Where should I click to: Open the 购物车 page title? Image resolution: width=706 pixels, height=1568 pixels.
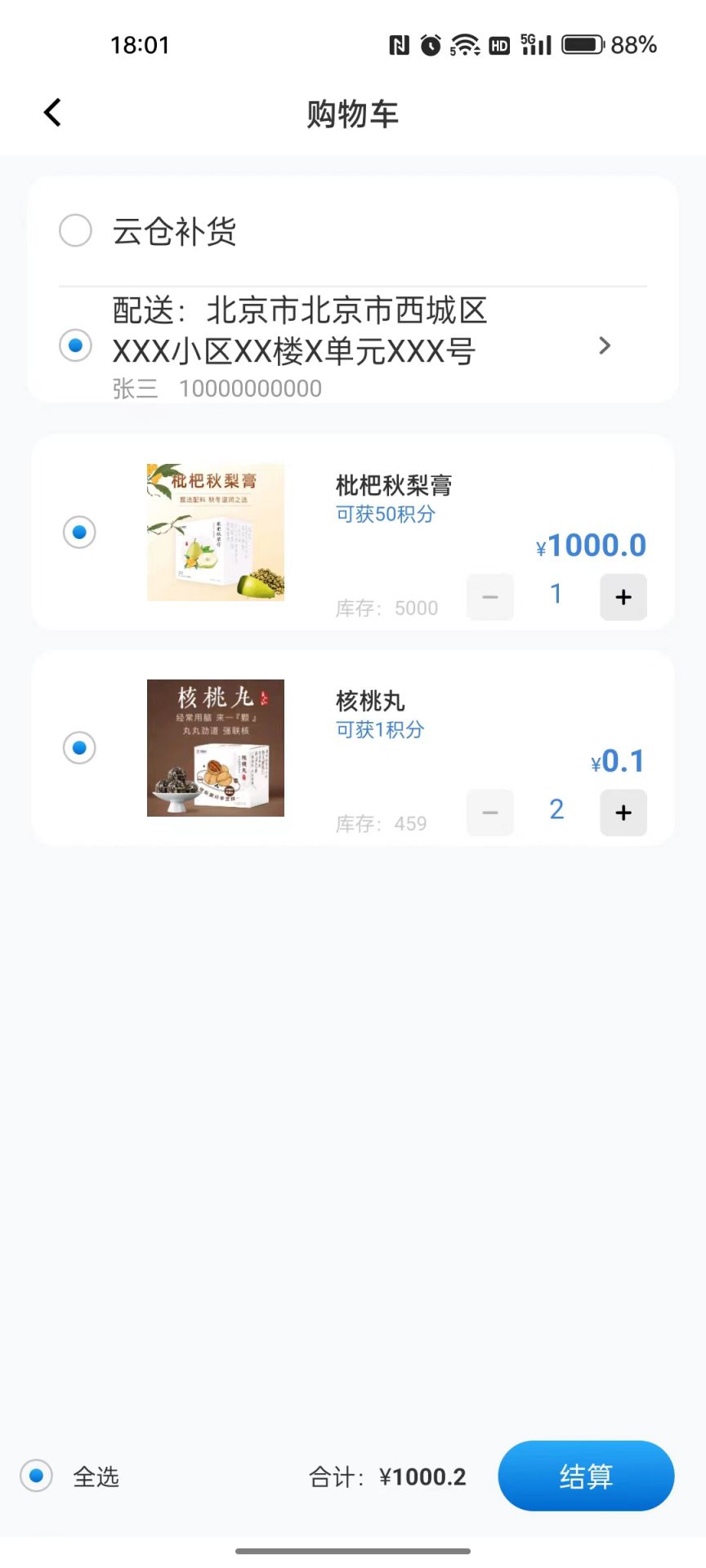pyautogui.click(x=352, y=114)
